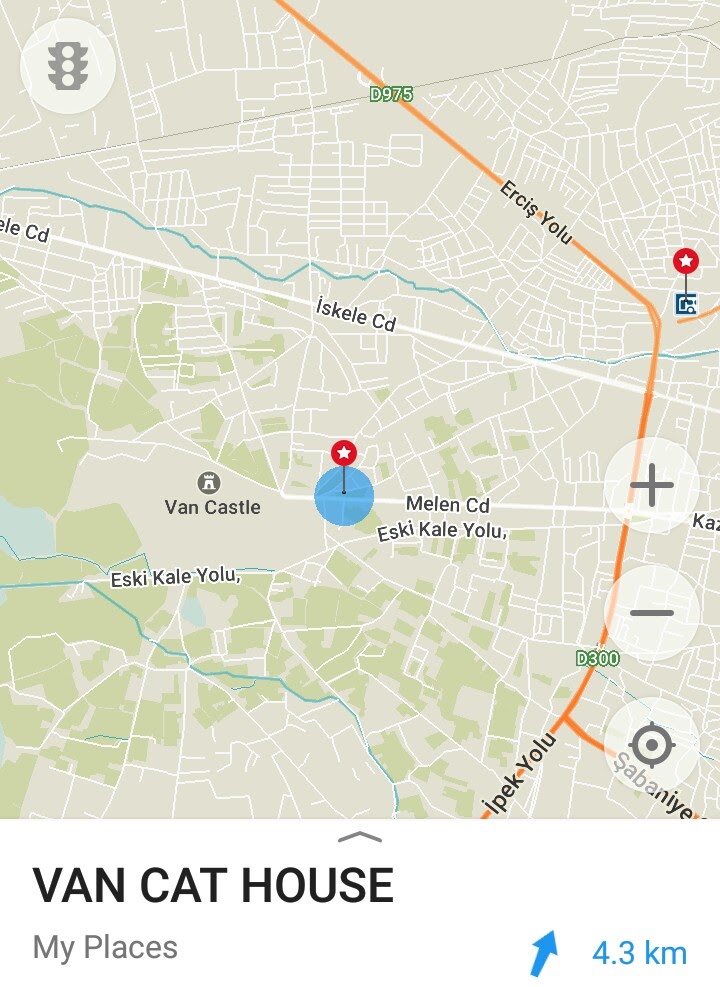
Task: Center map on my location
Action: 651,745
